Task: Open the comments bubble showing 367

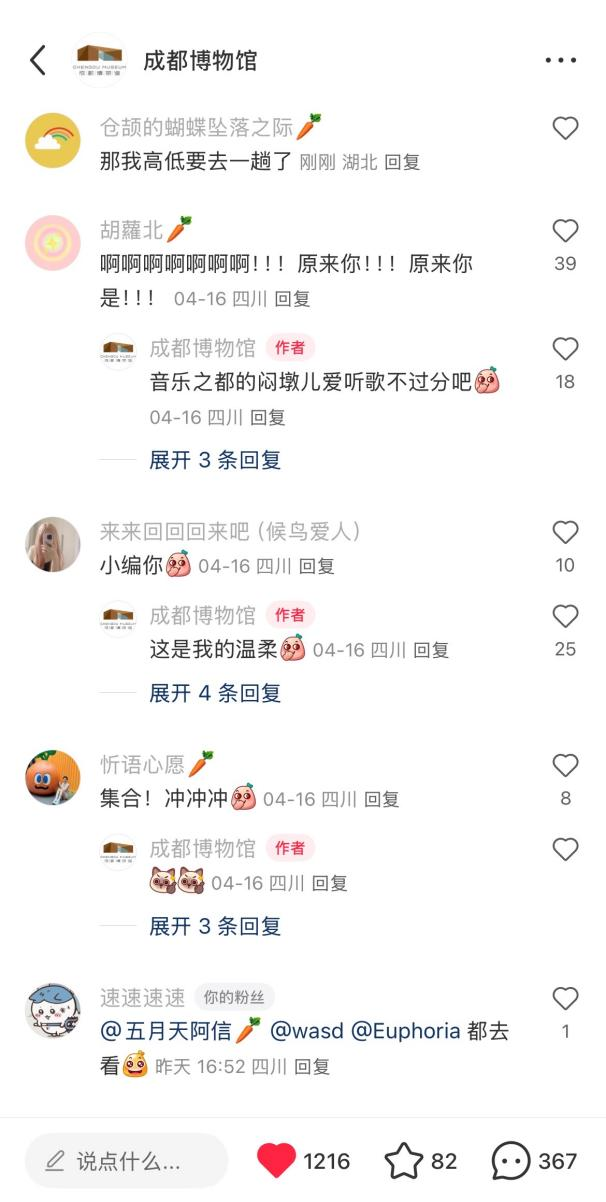Action: click(511, 1161)
